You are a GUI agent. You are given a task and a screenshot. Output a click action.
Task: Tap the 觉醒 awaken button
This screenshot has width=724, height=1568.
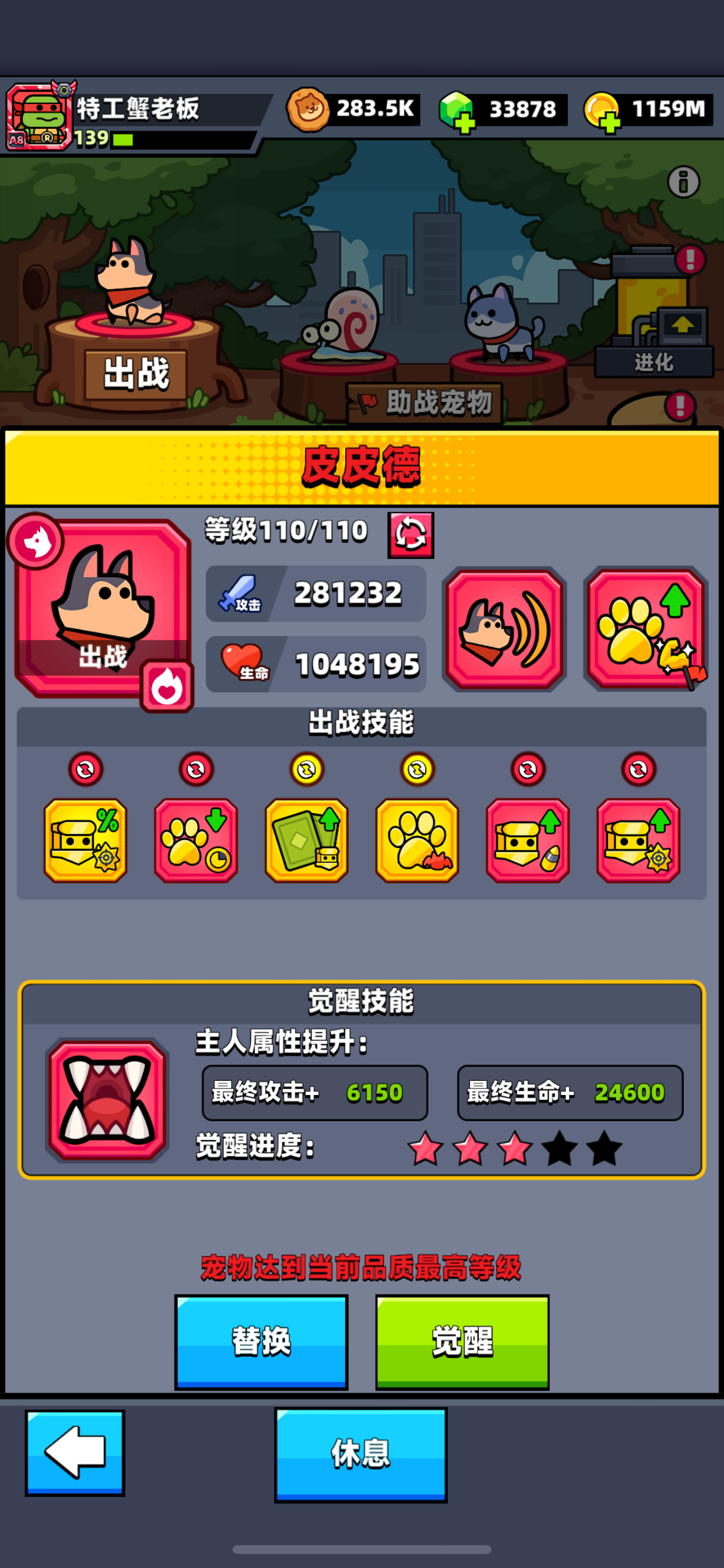click(x=462, y=1341)
